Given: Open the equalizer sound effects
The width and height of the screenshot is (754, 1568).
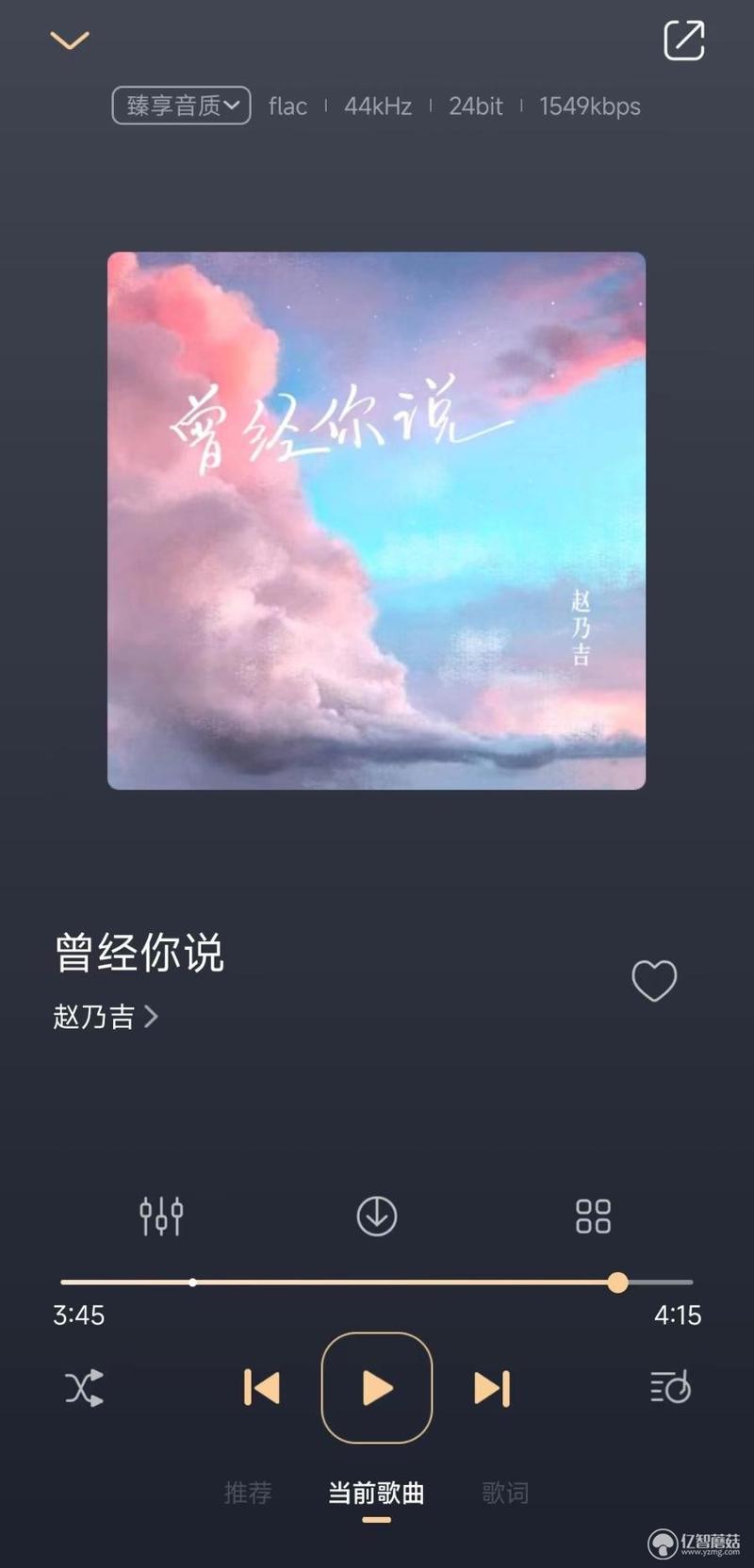Looking at the screenshot, I should 161,1216.
